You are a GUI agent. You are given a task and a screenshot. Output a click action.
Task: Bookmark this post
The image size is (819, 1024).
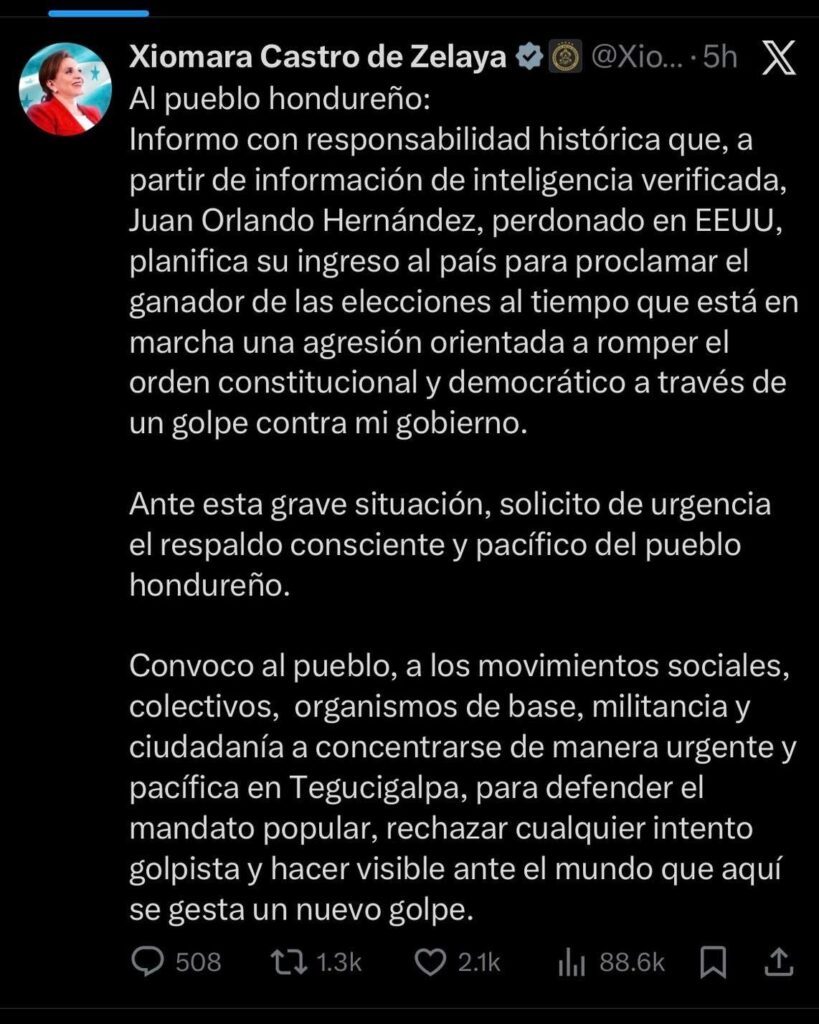pos(713,962)
